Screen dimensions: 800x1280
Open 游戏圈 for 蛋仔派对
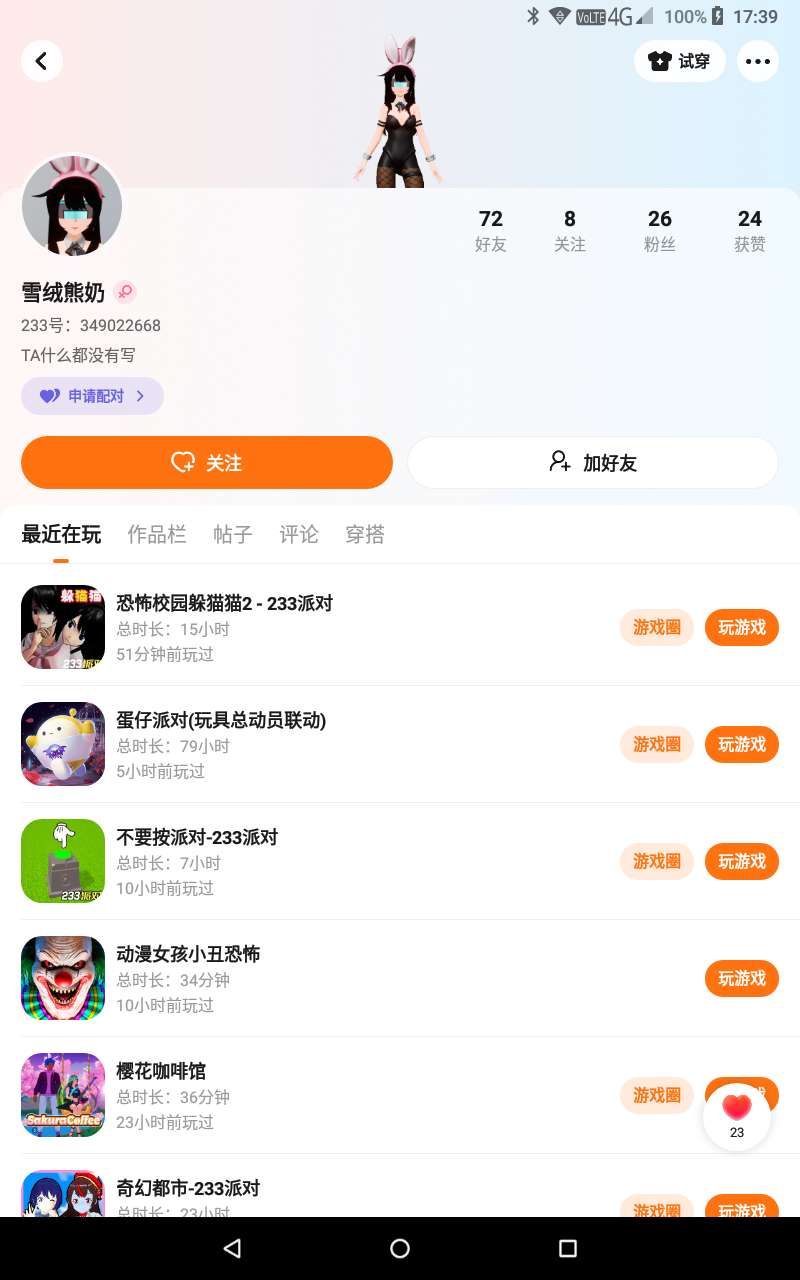657,745
